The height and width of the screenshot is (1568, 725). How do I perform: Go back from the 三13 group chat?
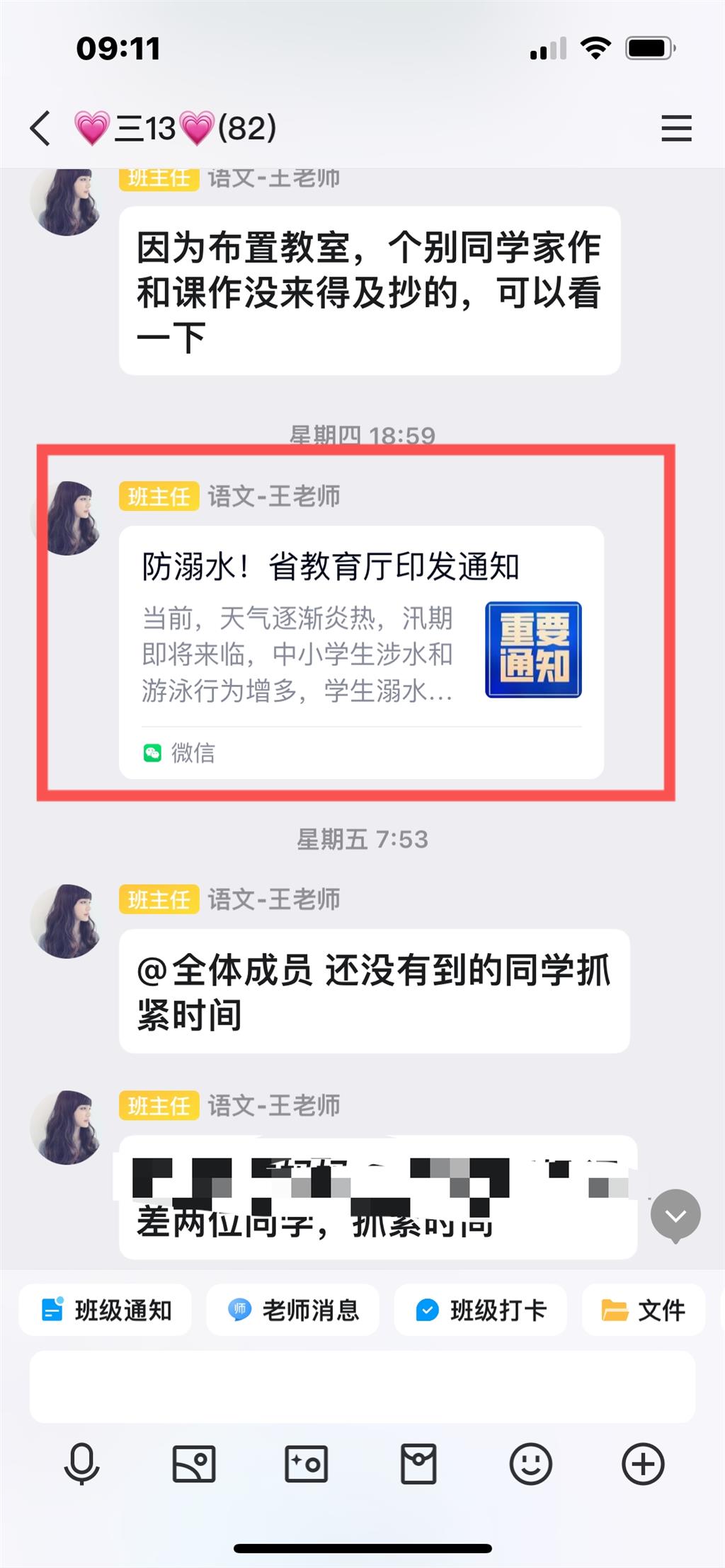coord(41,129)
